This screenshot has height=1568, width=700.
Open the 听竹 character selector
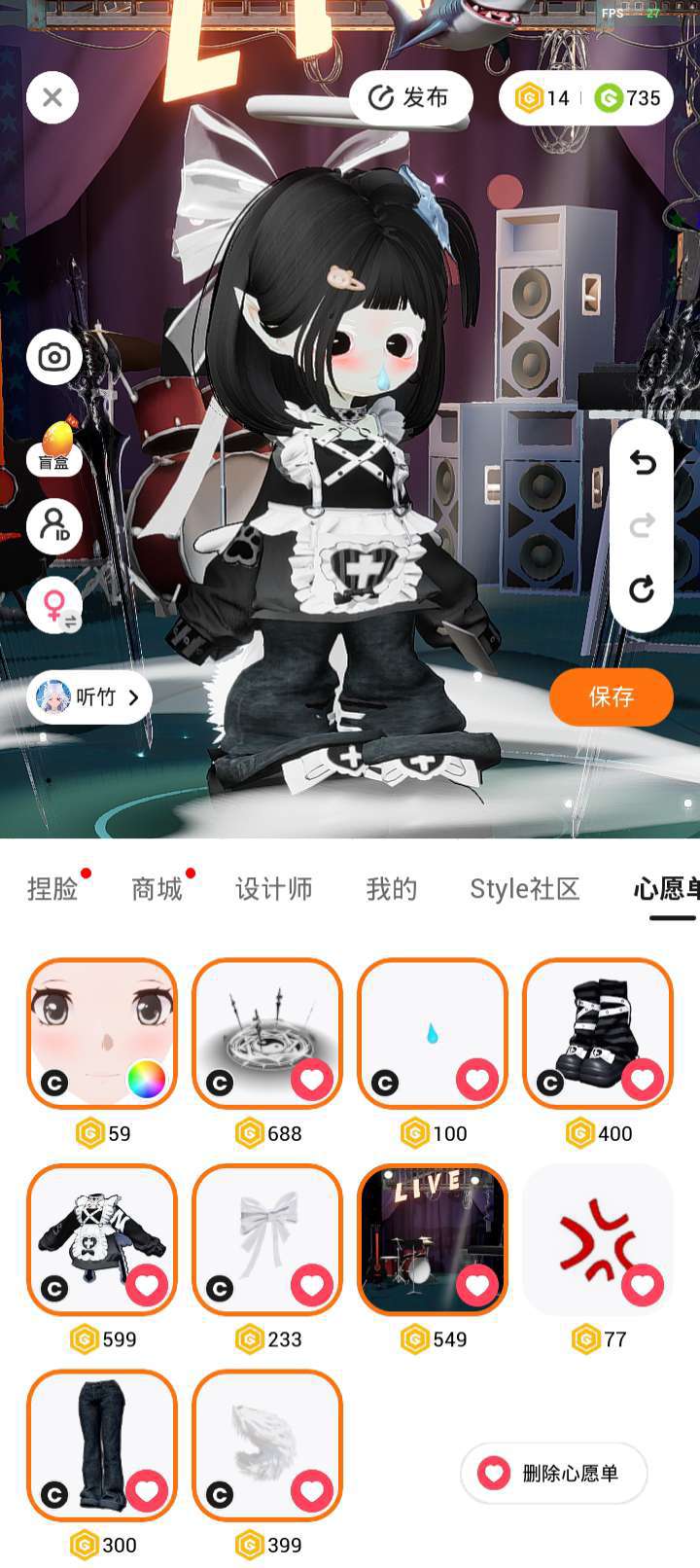click(x=89, y=696)
